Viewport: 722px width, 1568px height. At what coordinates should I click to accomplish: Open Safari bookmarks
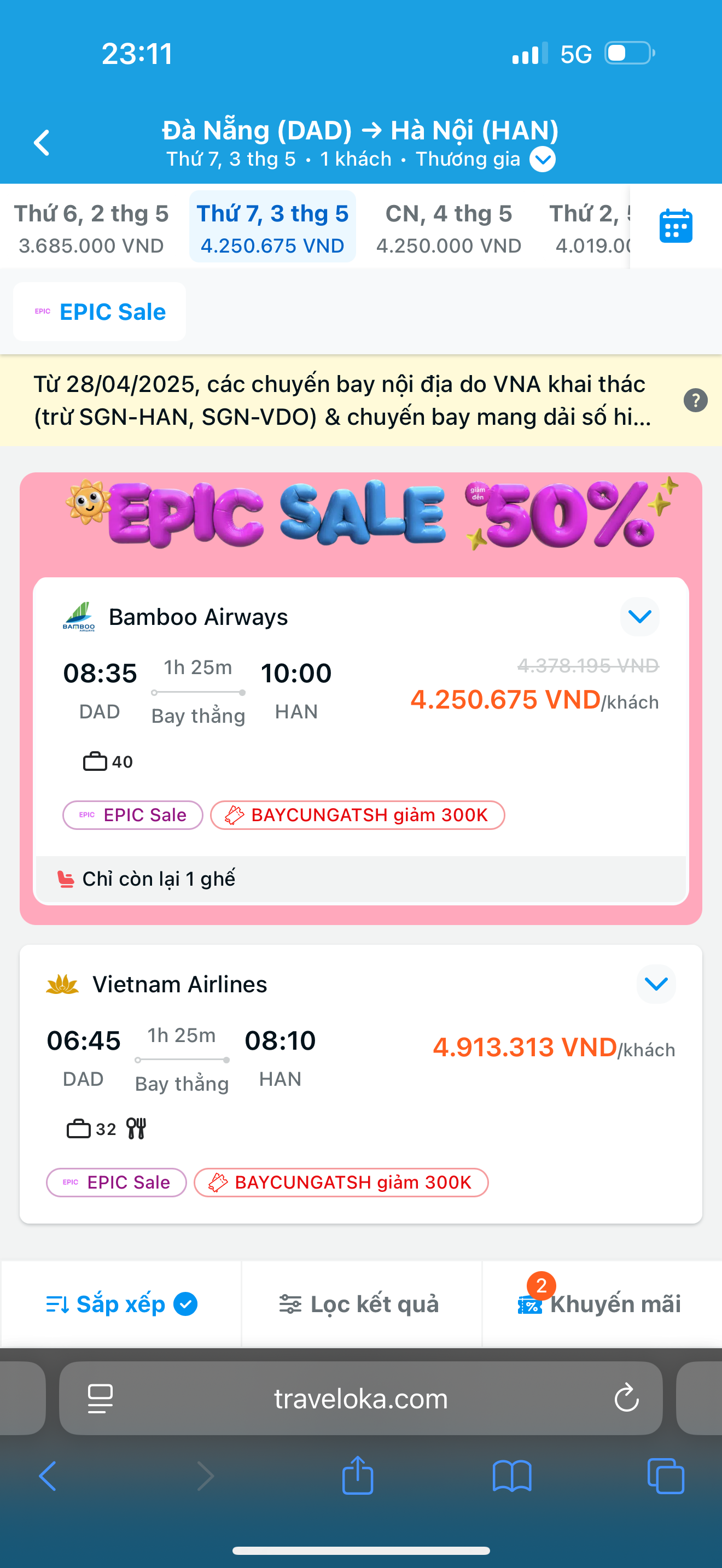[511, 1476]
